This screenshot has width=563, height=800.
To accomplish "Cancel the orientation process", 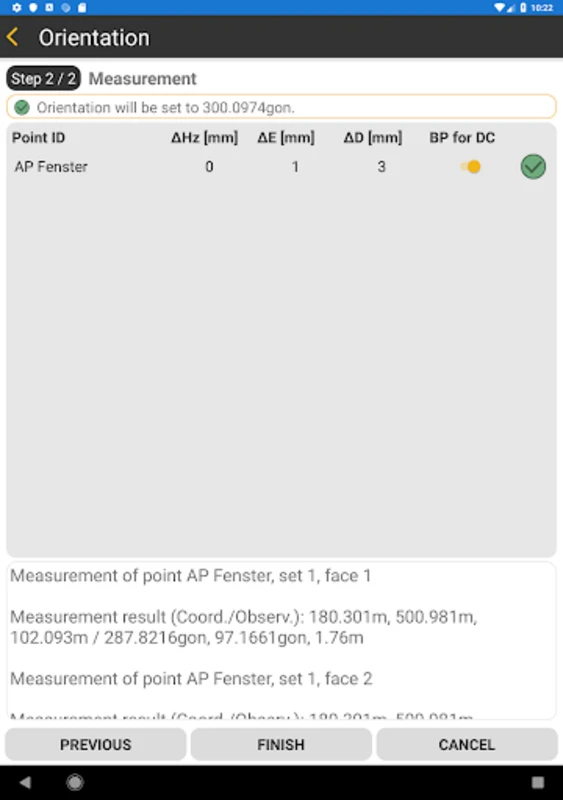I will click(467, 744).
